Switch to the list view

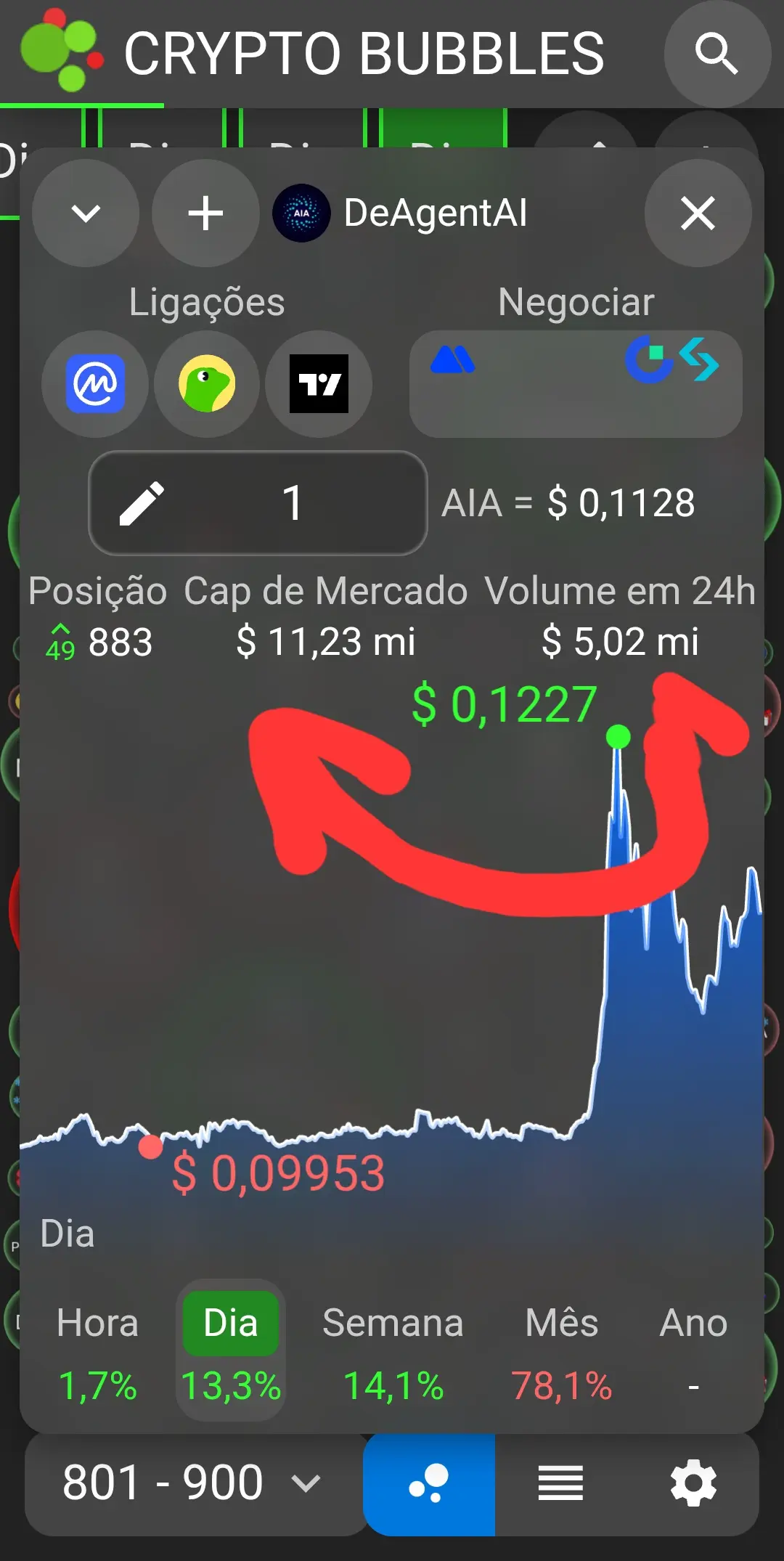(560, 1483)
